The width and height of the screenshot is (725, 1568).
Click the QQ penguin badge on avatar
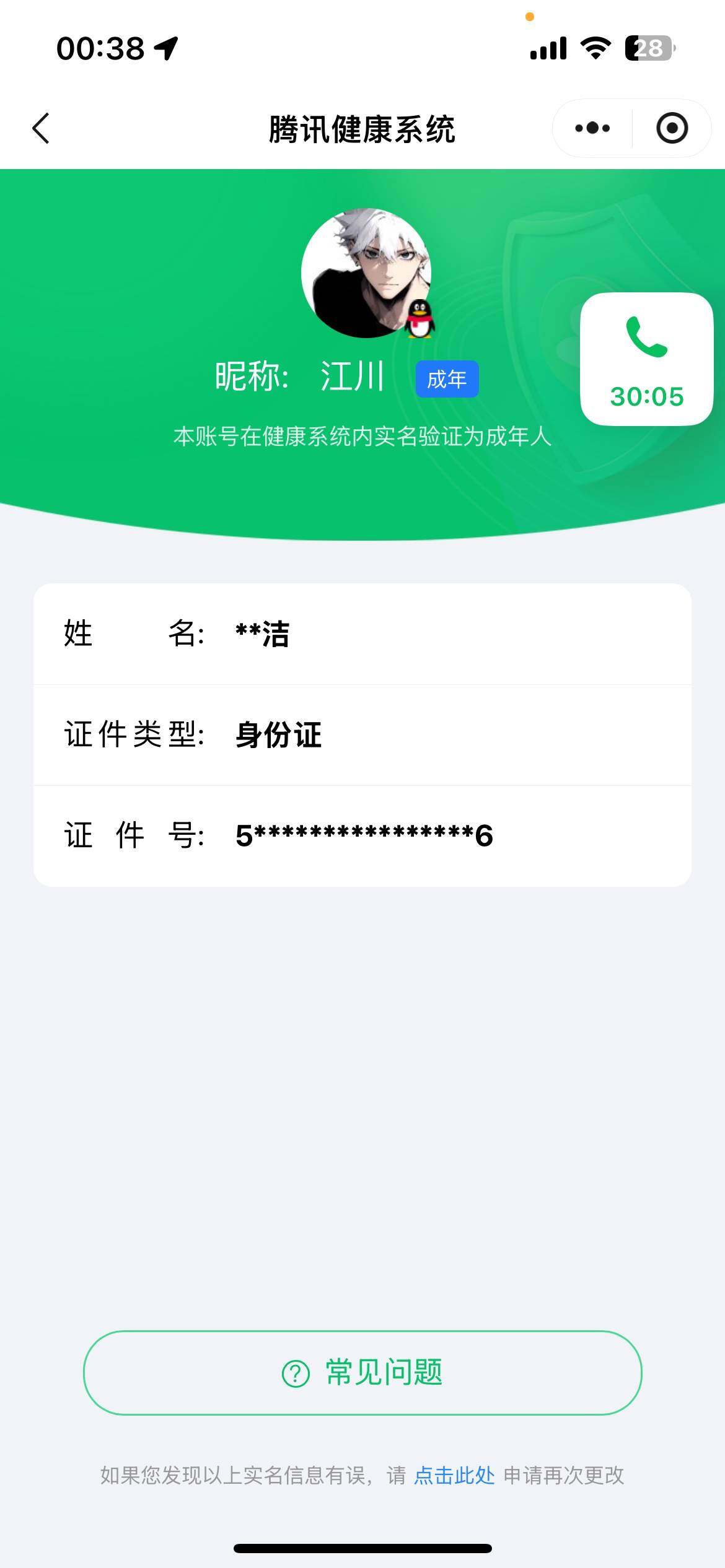pyautogui.click(x=420, y=320)
